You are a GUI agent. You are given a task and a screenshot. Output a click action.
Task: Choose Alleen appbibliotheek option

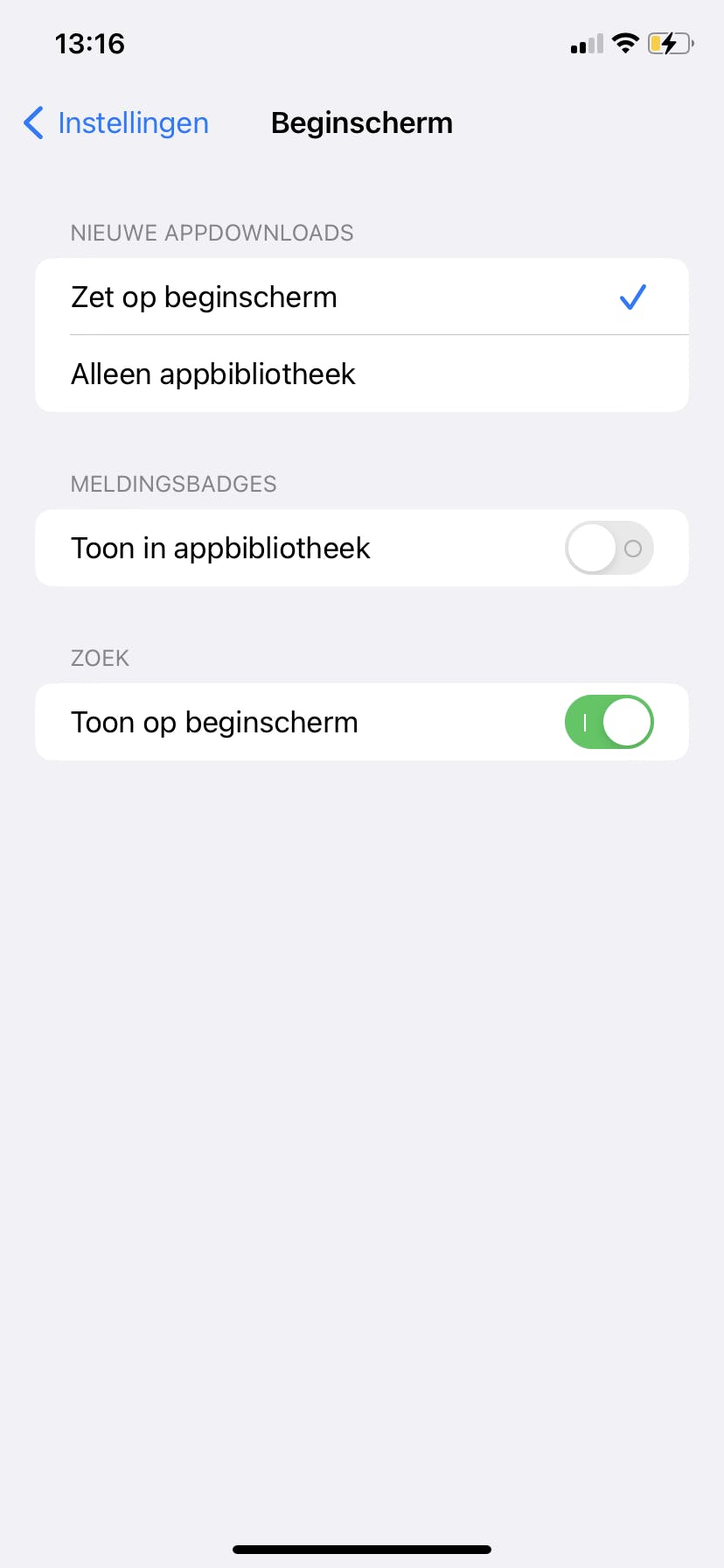tap(361, 374)
